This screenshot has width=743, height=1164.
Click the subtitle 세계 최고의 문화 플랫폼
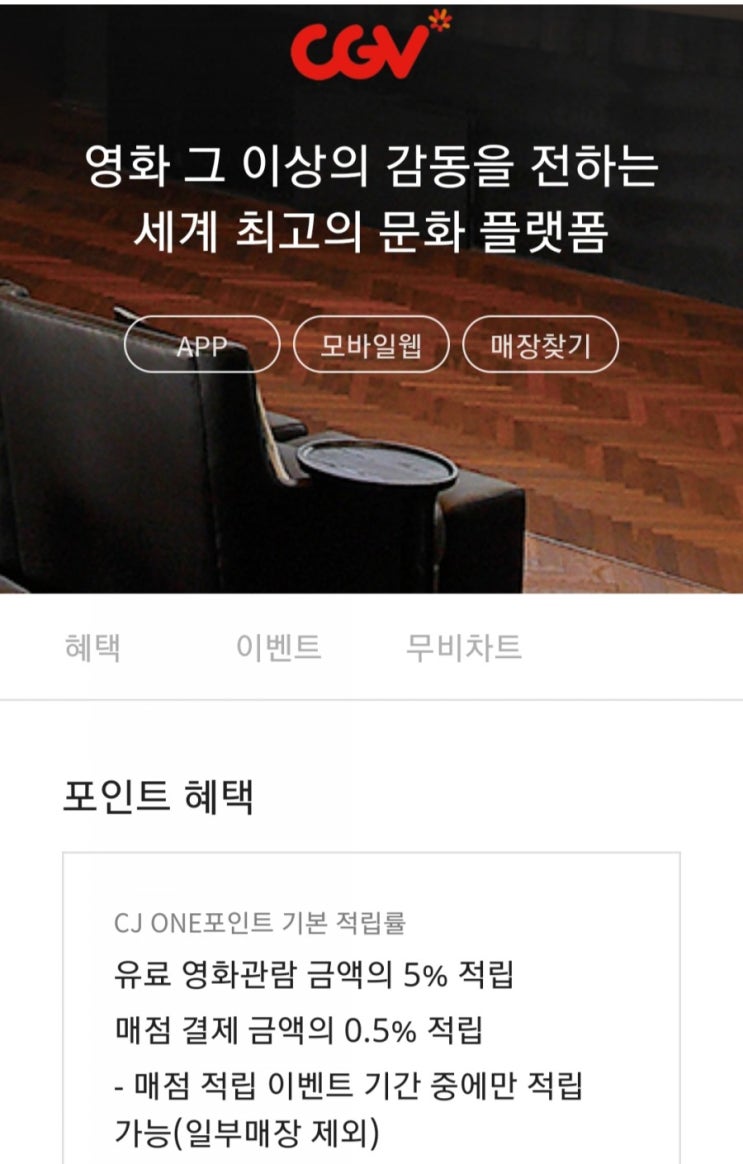click(x=371, y=229)
